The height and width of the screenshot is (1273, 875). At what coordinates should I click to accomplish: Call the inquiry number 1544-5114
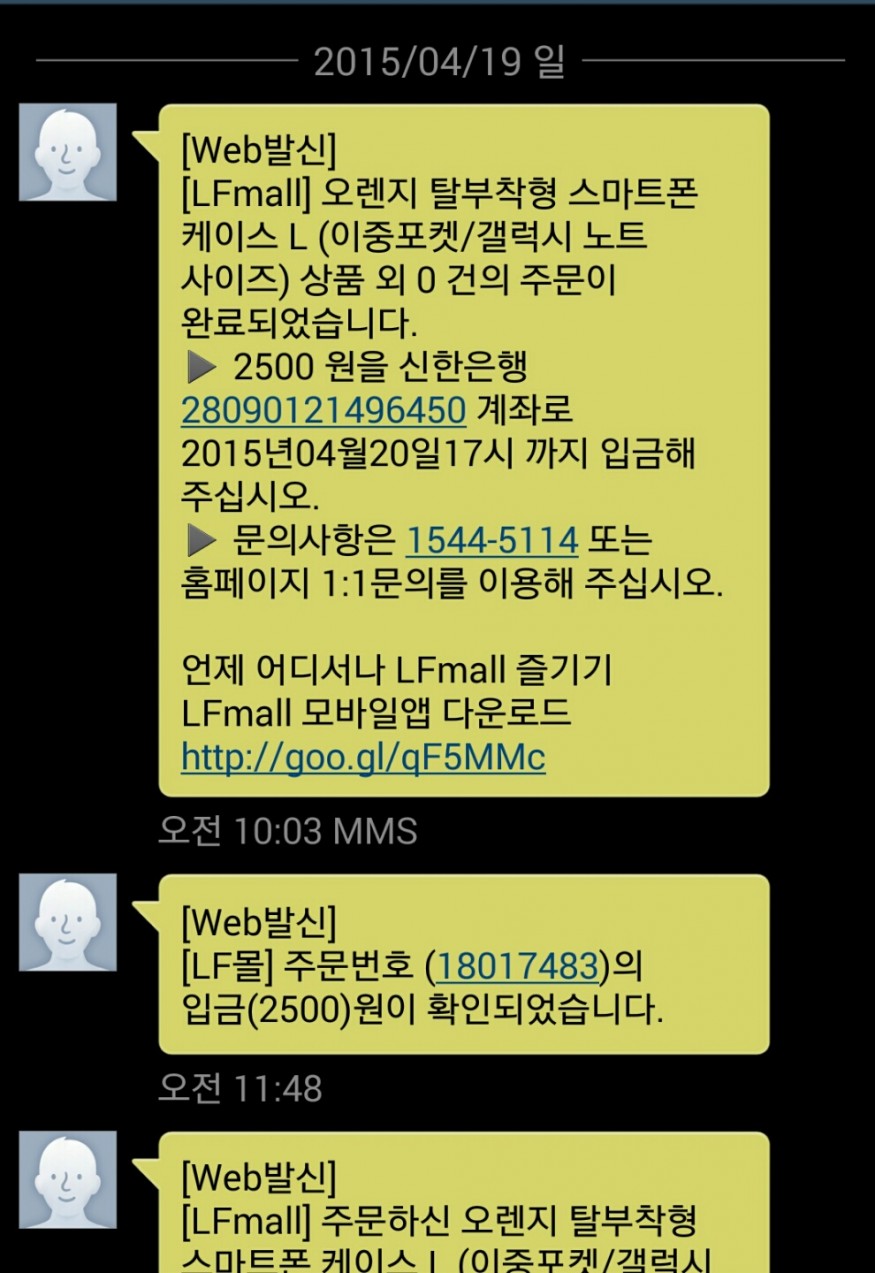click(491, 541)
